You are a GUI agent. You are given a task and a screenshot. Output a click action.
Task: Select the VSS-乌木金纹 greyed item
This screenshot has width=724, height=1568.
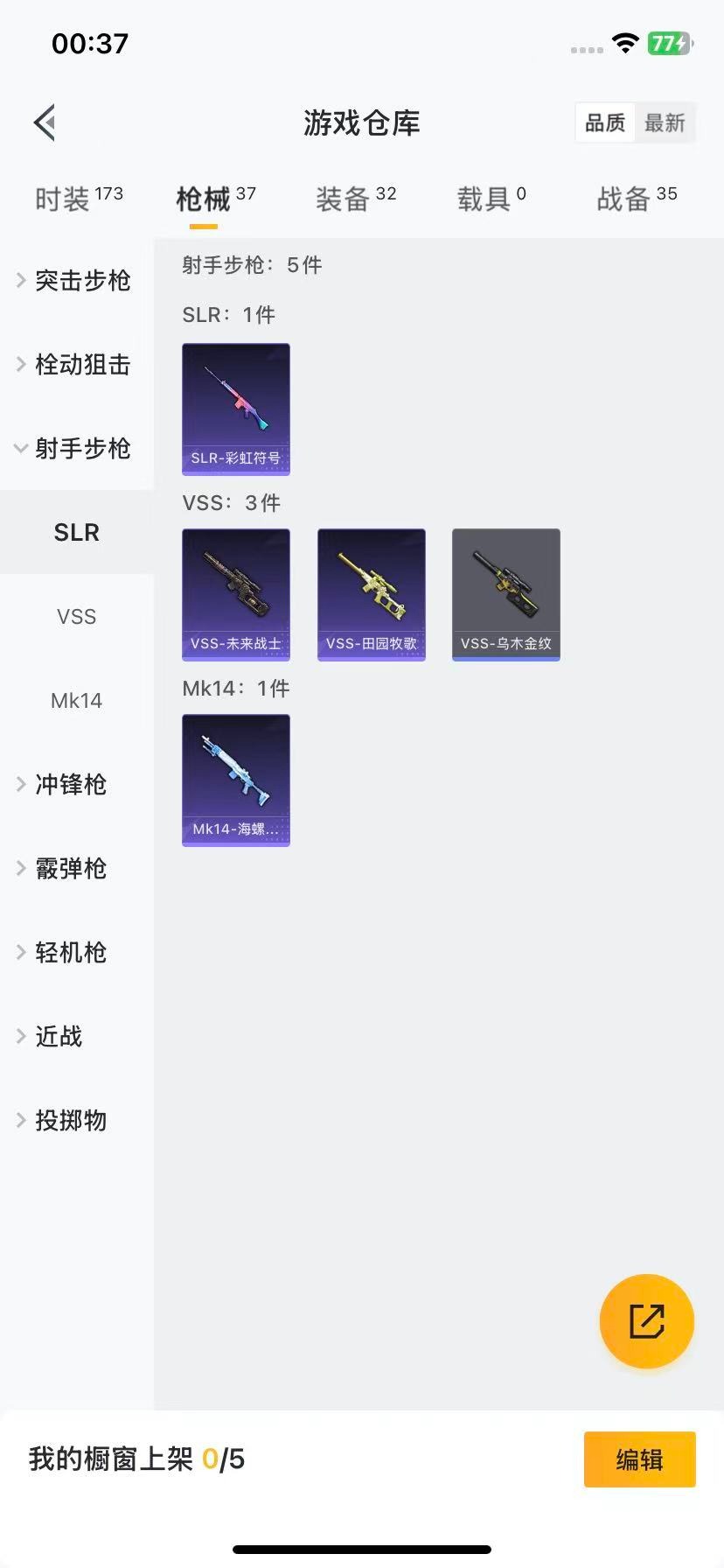pyautogui.click(x=505, y=594)
